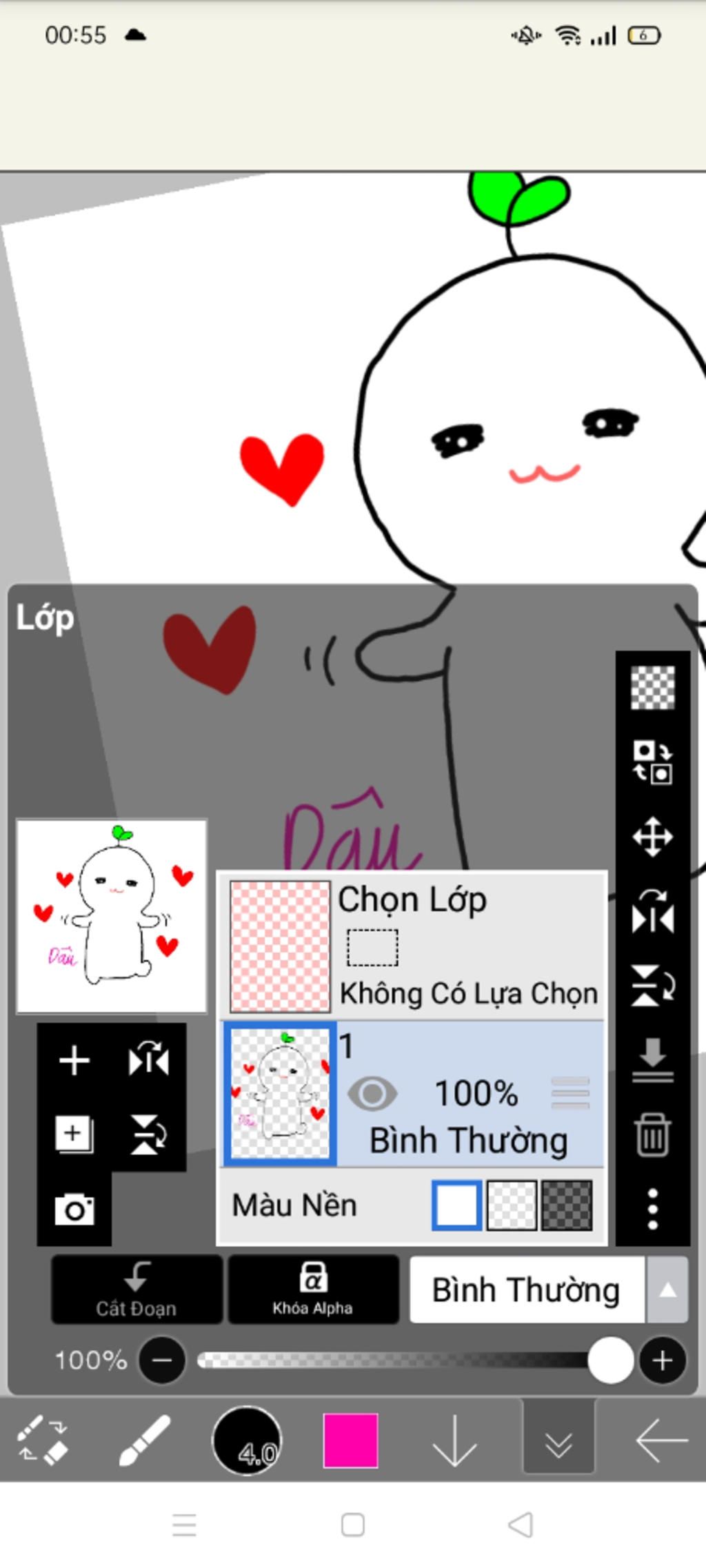Select the Chọn Lớp selection layer
706x1568 pixels.
(x=412, y=946)
